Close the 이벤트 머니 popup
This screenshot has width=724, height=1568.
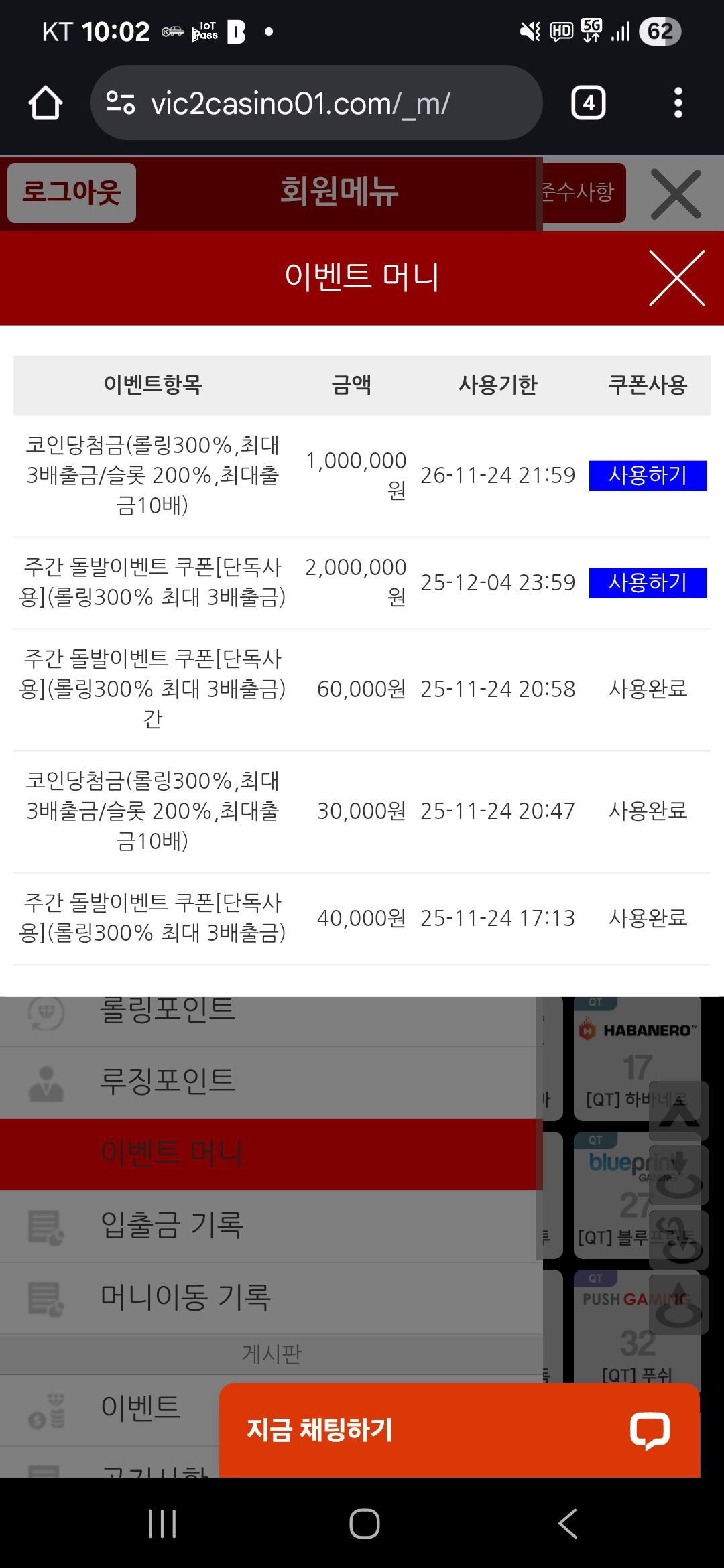676,278
